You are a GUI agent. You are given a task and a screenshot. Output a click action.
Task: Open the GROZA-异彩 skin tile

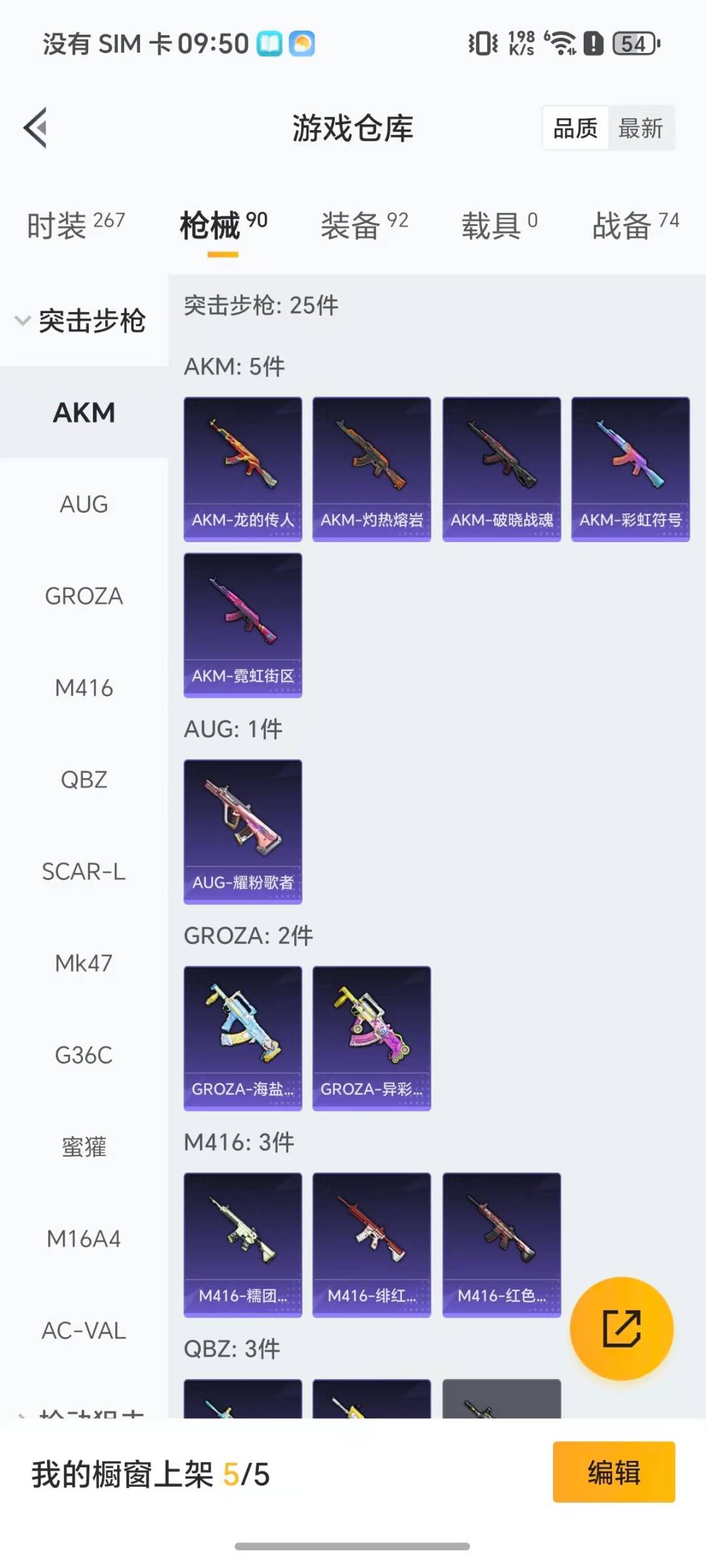(371, 1038)
